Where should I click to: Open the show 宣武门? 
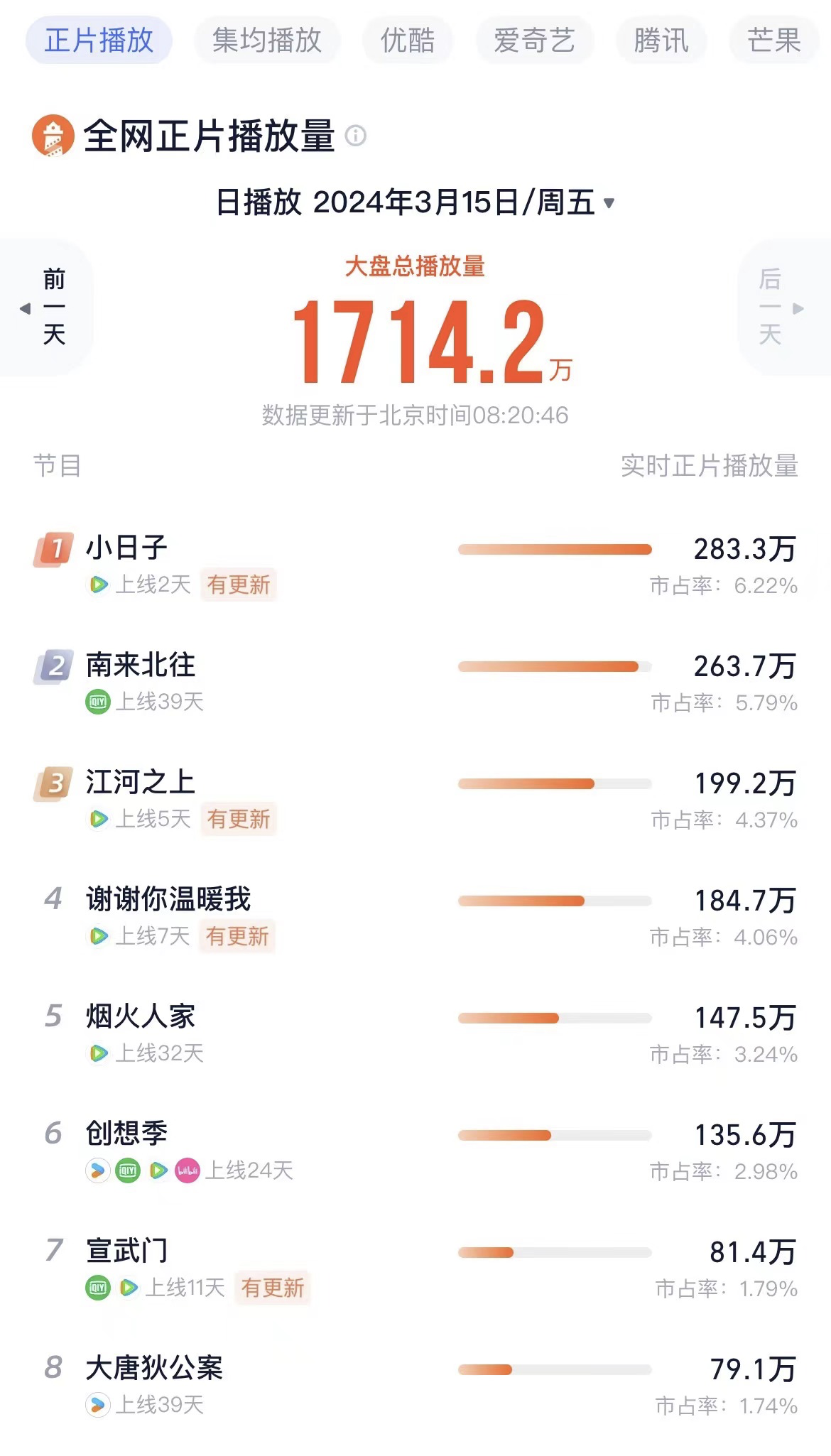click(x=127, y=1251)
